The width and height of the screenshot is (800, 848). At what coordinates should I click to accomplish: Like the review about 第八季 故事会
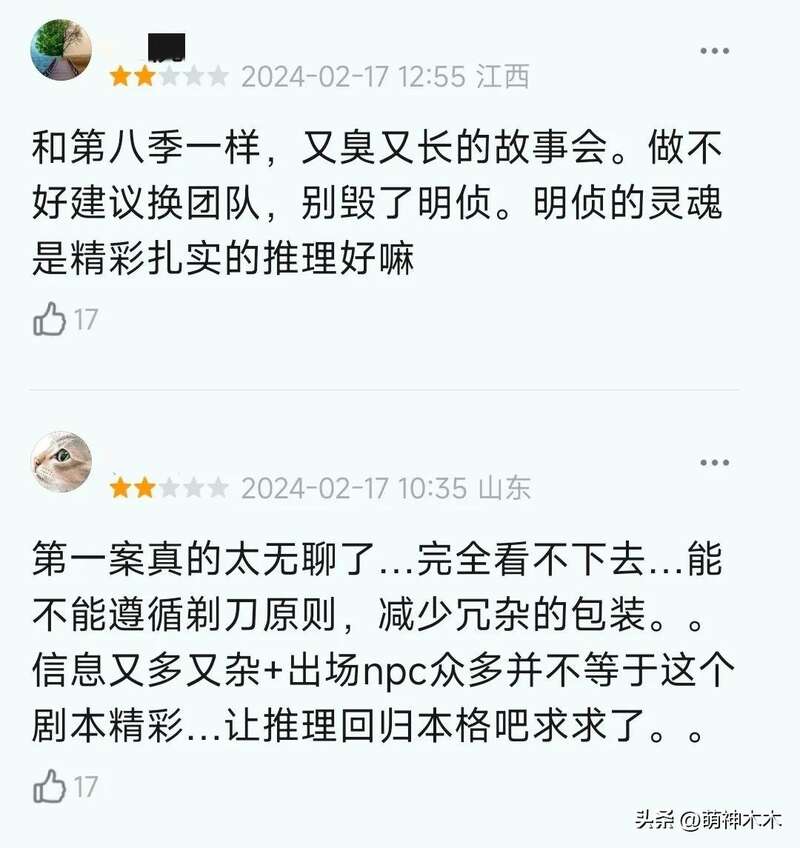point(50,320)
